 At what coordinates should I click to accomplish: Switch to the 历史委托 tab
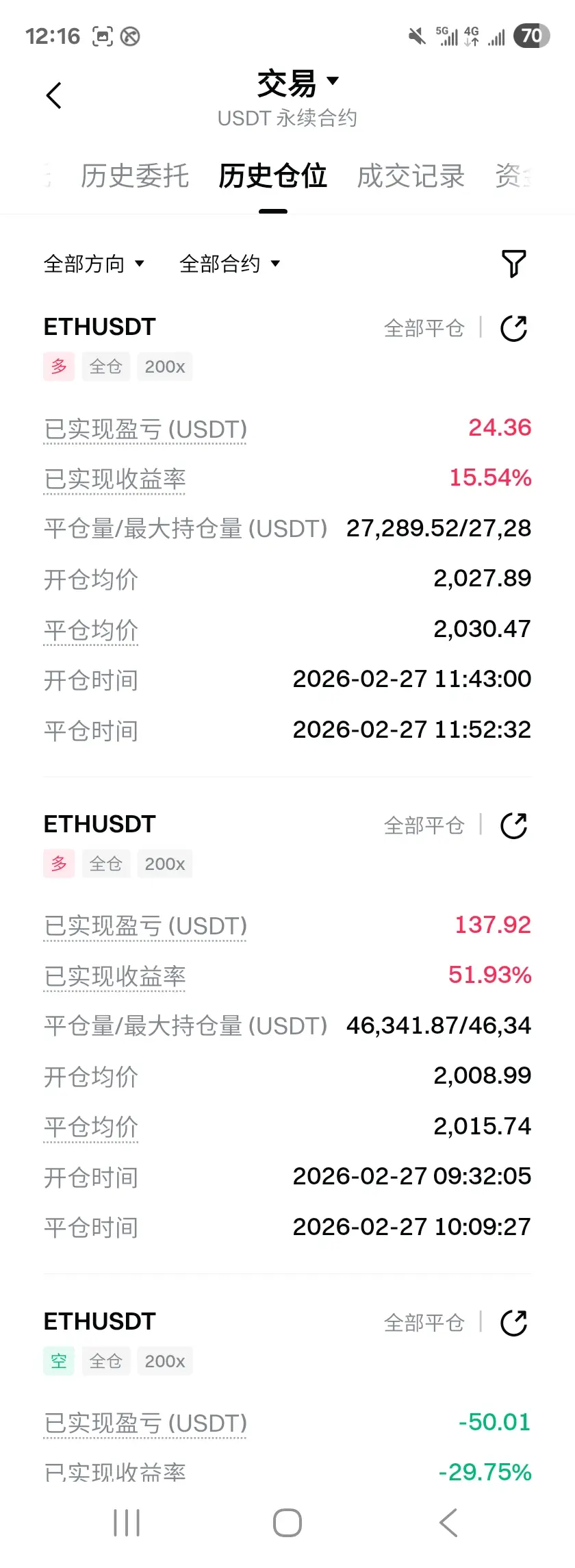tap(135, 176)
